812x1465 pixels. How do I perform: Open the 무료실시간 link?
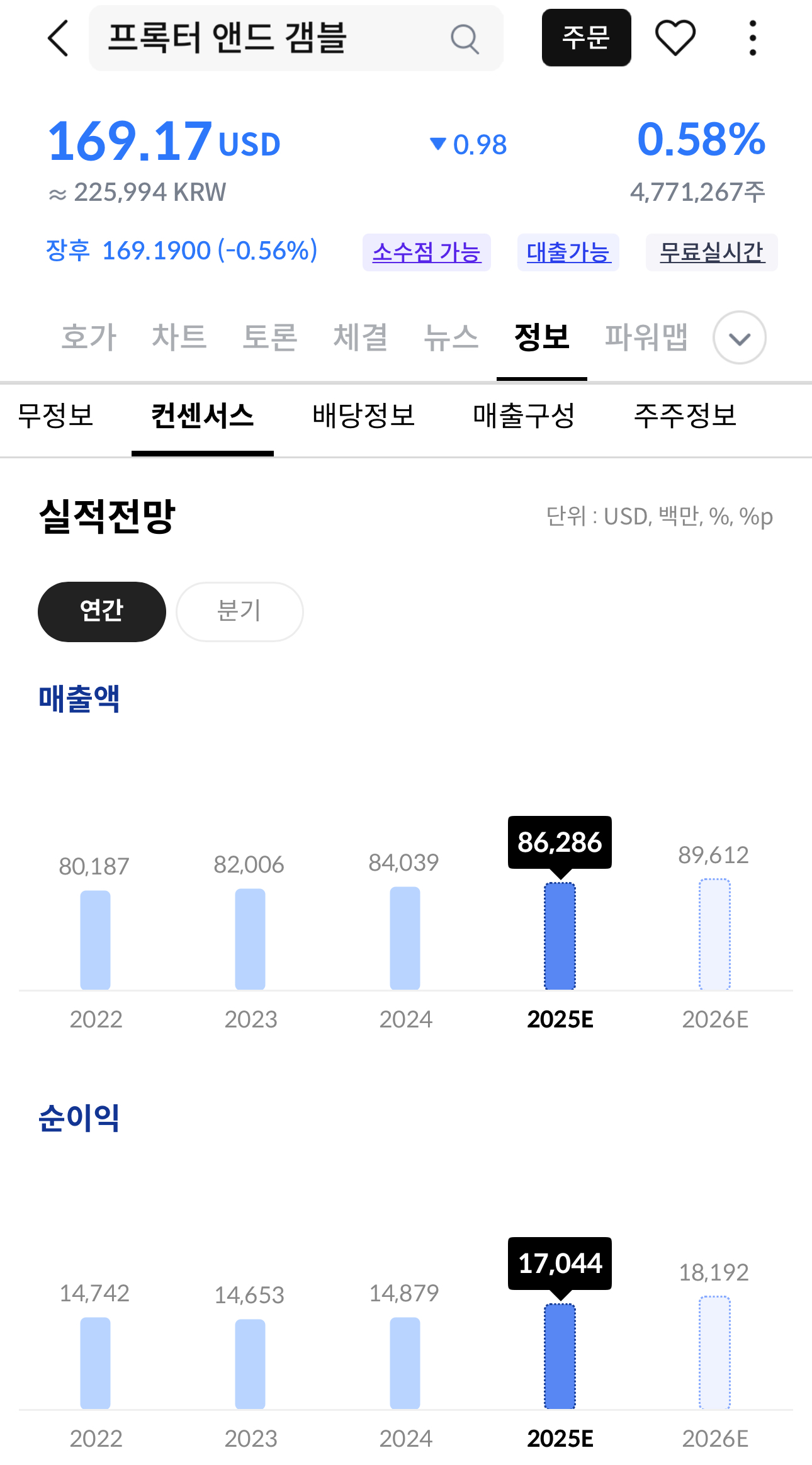point(711,252)
